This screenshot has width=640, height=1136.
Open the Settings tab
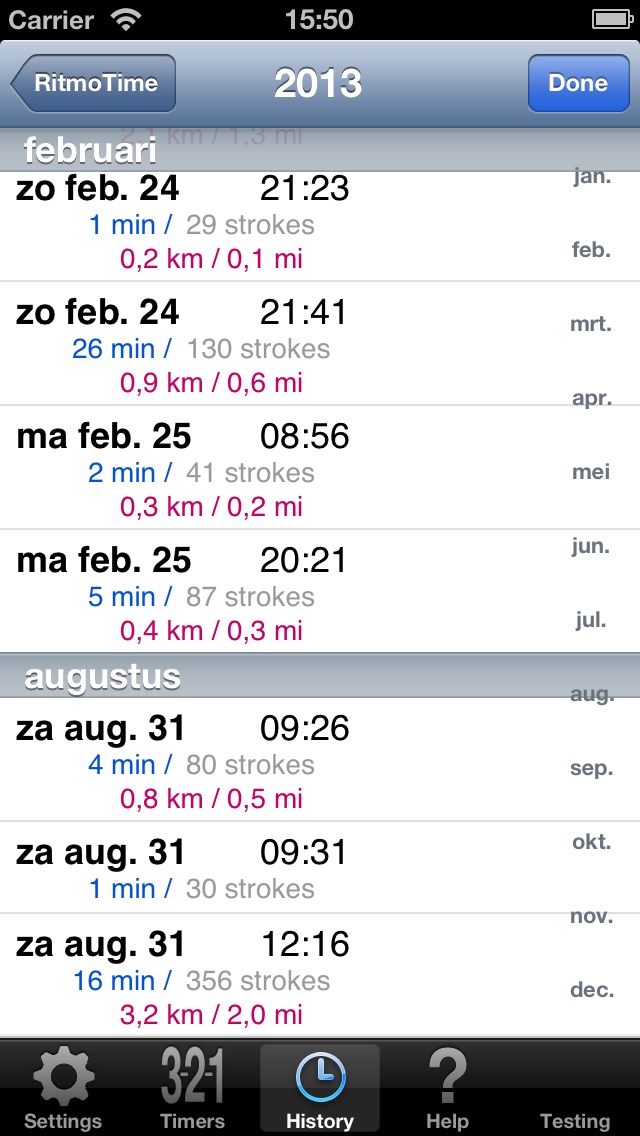pyautogui.click(x=63, y=1088)
